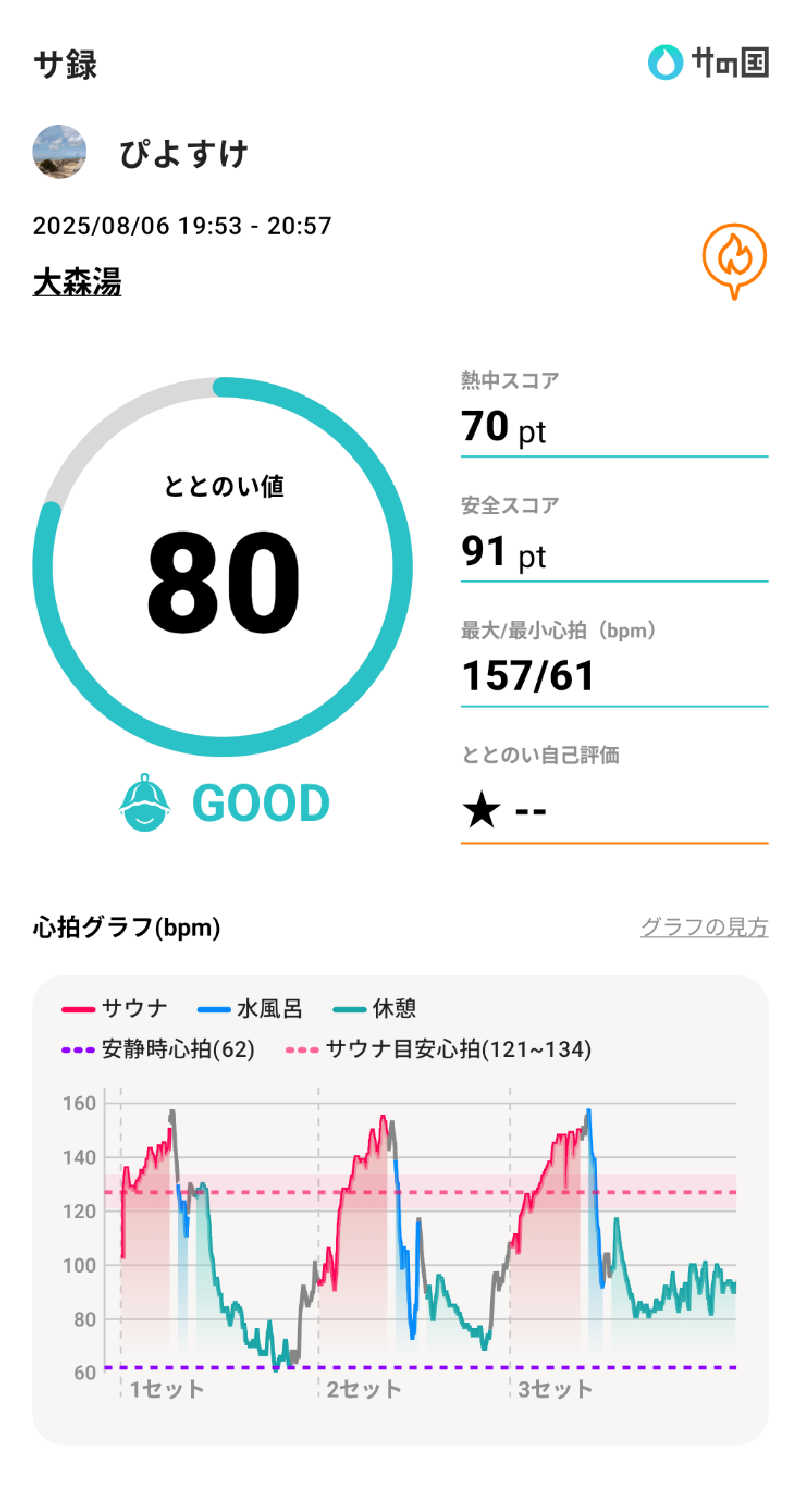Open the グラフの見方 graph guide
This screenshot has height=1494, width=800.
point(703,927)
